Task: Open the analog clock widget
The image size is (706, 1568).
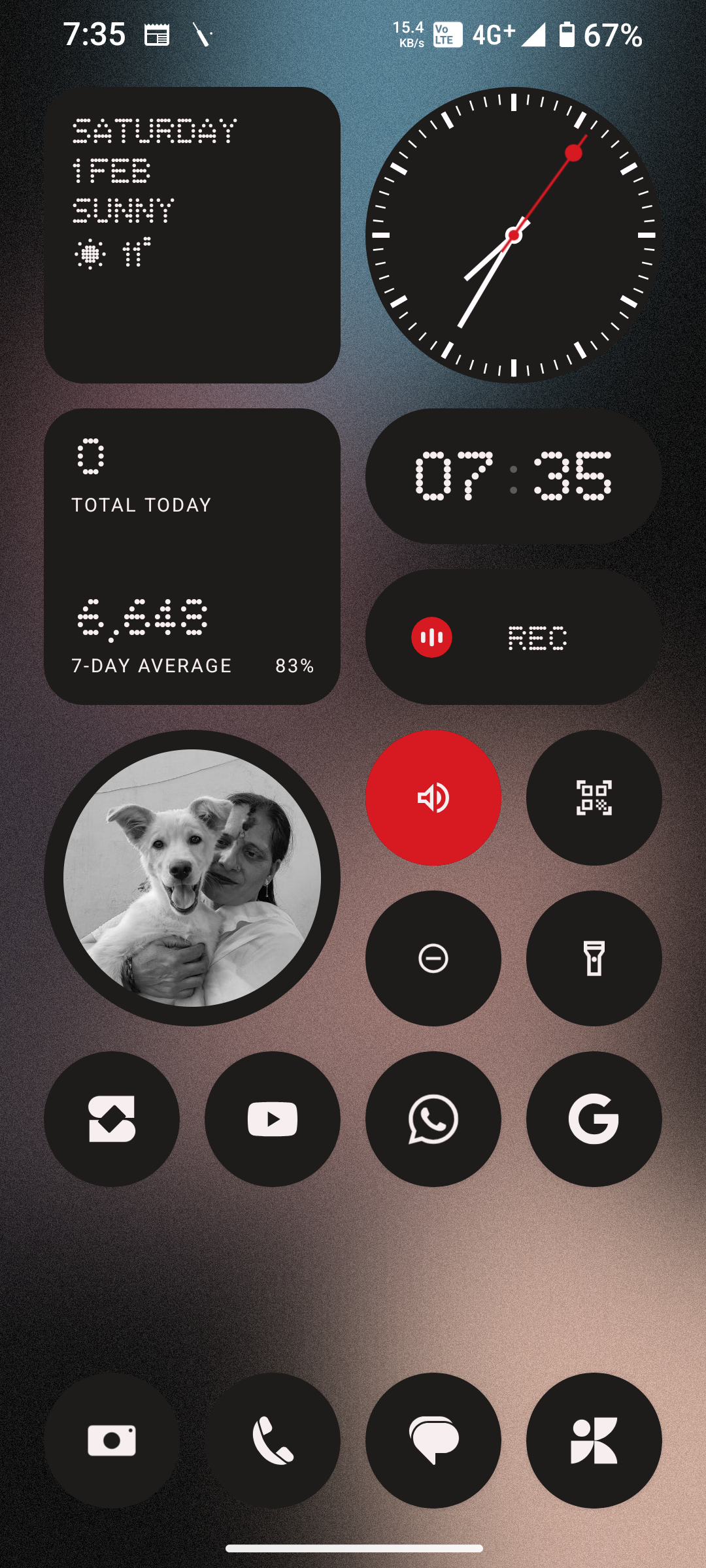Action: click(x=513, y=235)
